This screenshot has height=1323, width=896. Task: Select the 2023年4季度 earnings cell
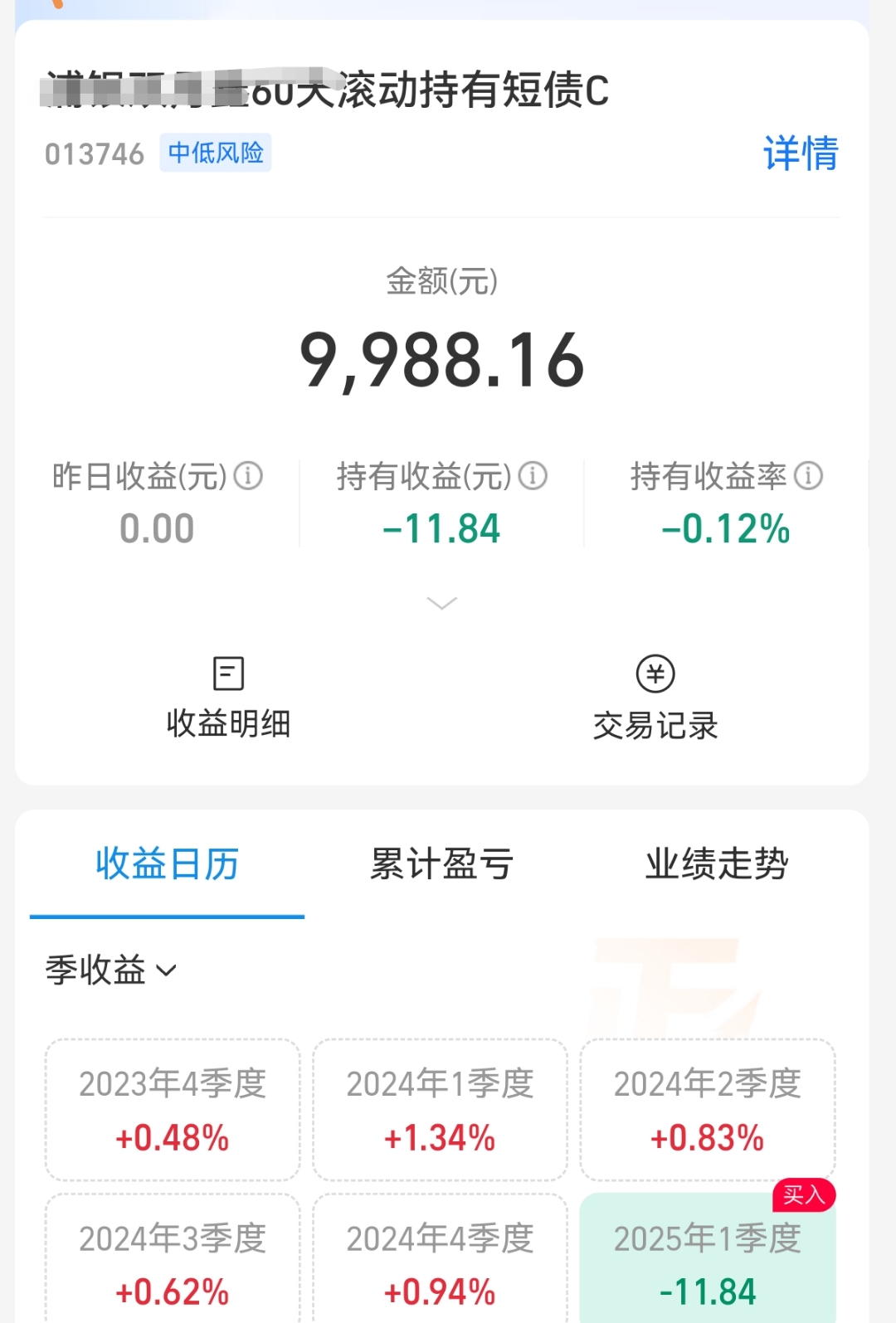(173, 1109)
